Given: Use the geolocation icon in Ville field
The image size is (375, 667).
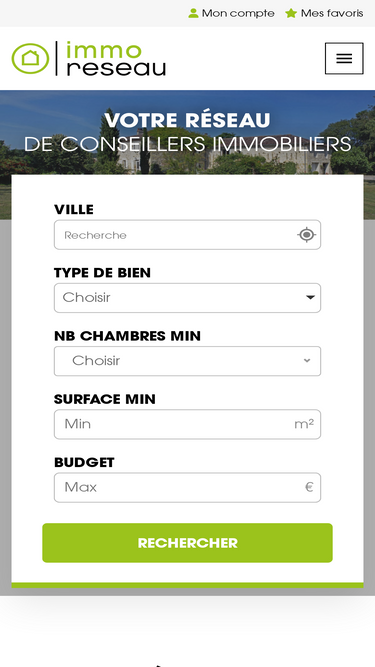Looking at the screenshot, I should [x=307, y=235].
